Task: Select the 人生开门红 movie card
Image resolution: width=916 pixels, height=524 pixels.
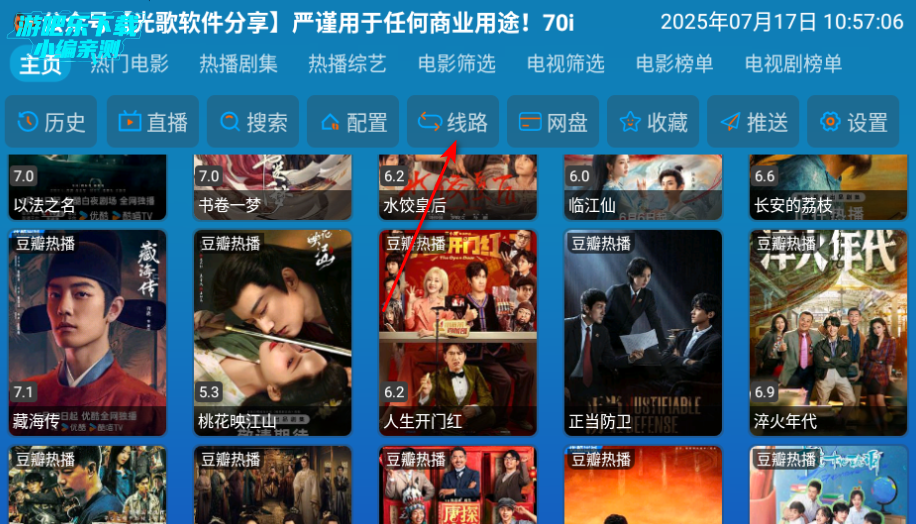Action: [458, 332]
